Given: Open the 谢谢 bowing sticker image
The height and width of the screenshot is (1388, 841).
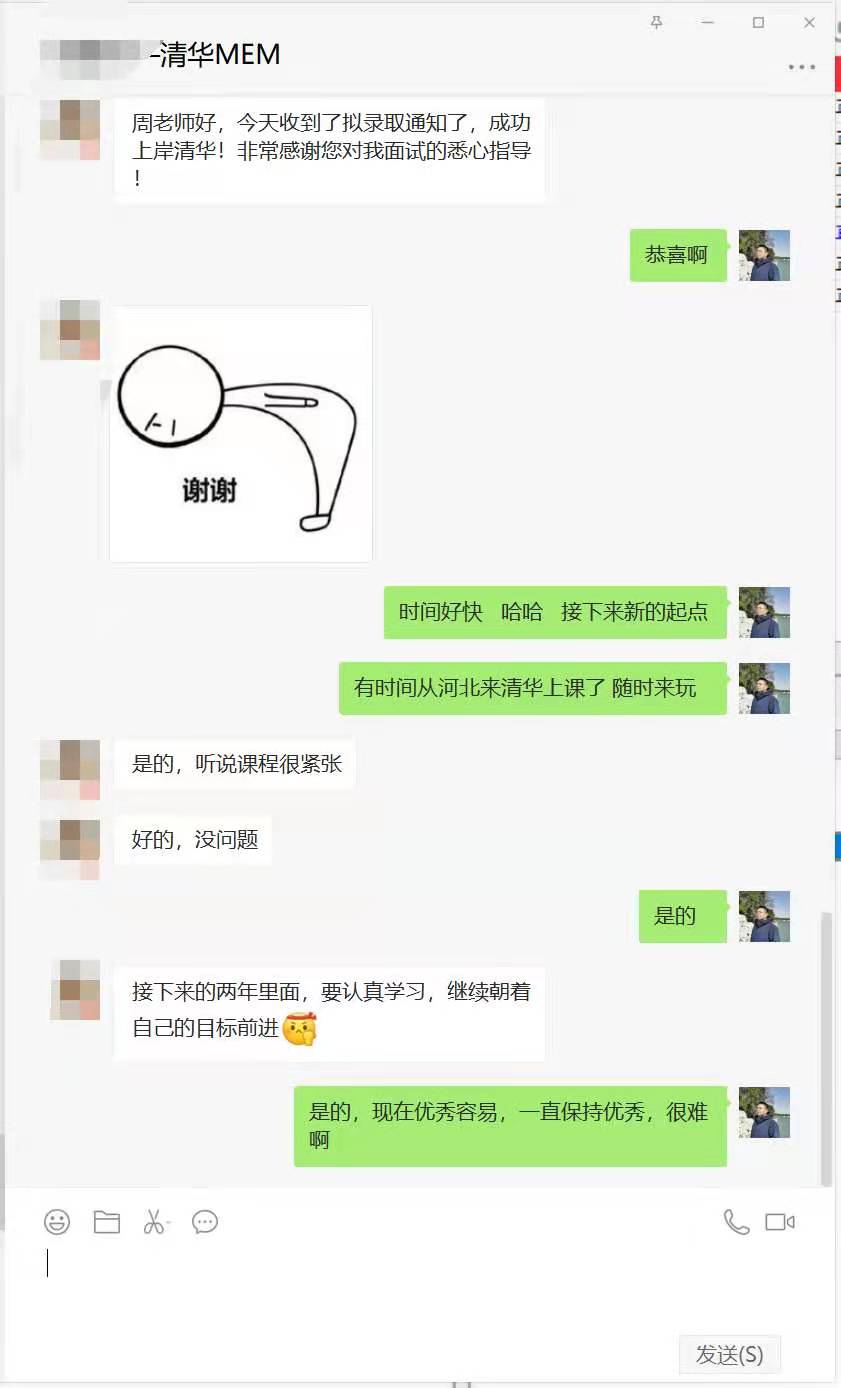Looking at the screenshot, I should pos(241,434).
